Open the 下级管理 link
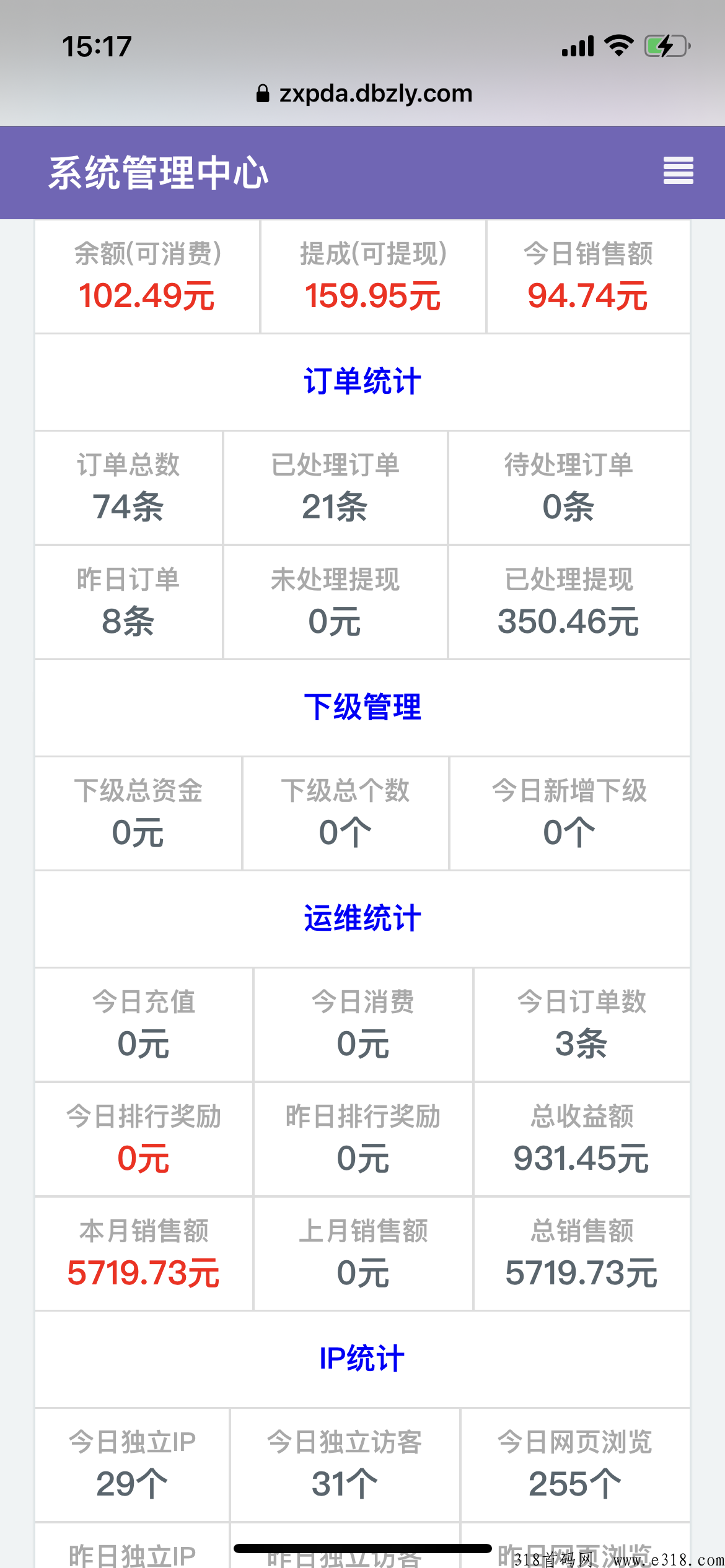 pos(362,707)
